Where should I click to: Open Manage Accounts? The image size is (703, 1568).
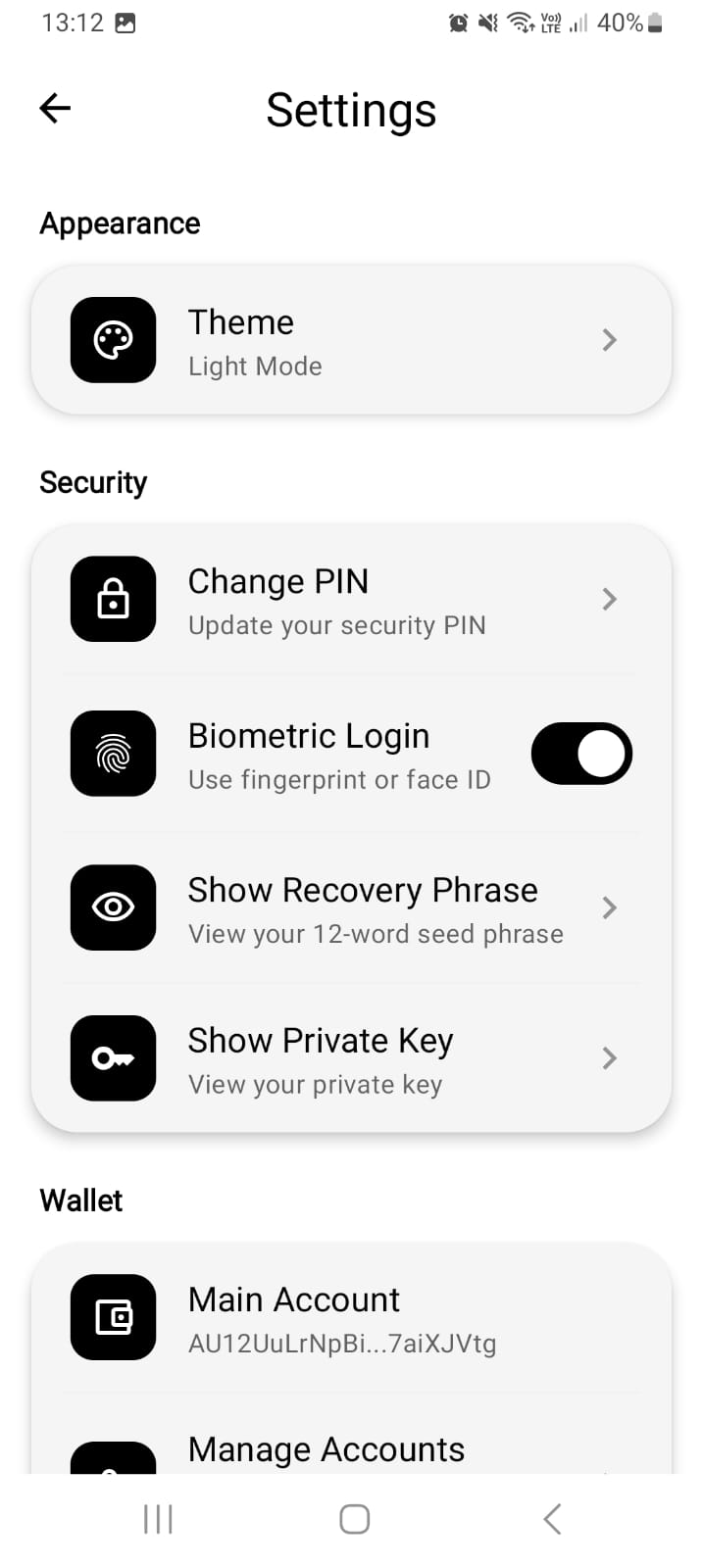click(x=351, y=1450)
